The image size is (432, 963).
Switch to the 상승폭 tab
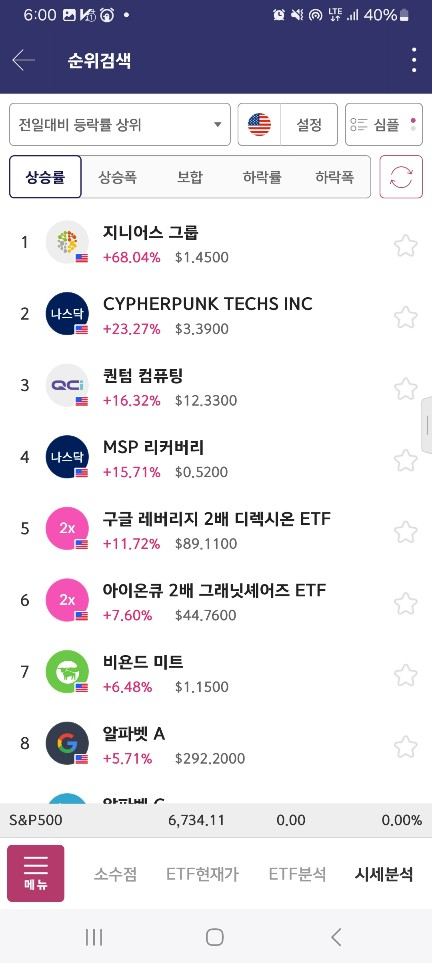click(117, 177)
